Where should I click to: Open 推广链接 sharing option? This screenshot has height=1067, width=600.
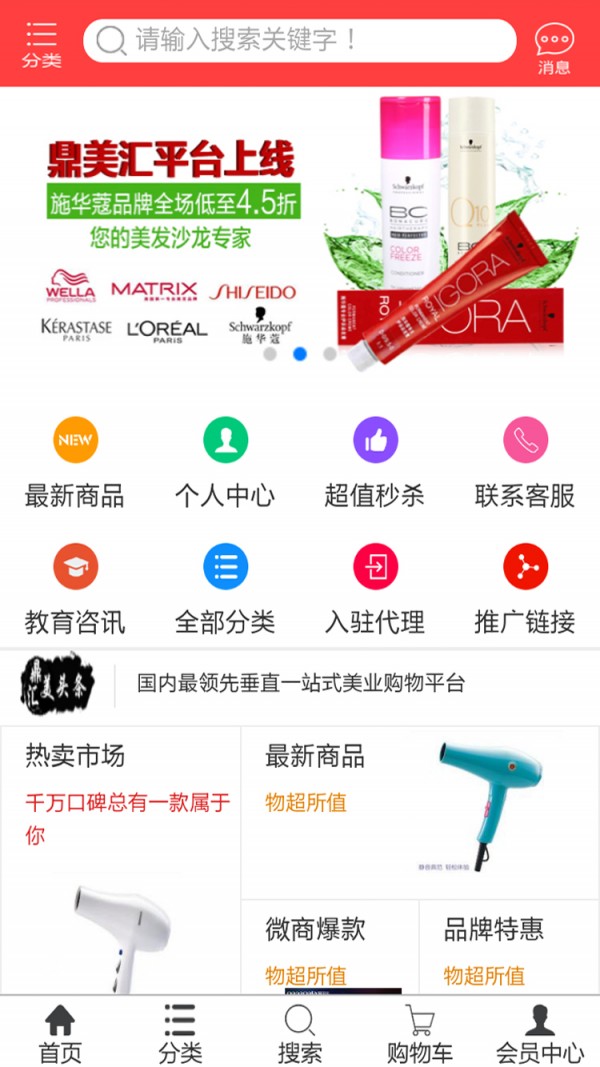[x=525, y=590]
